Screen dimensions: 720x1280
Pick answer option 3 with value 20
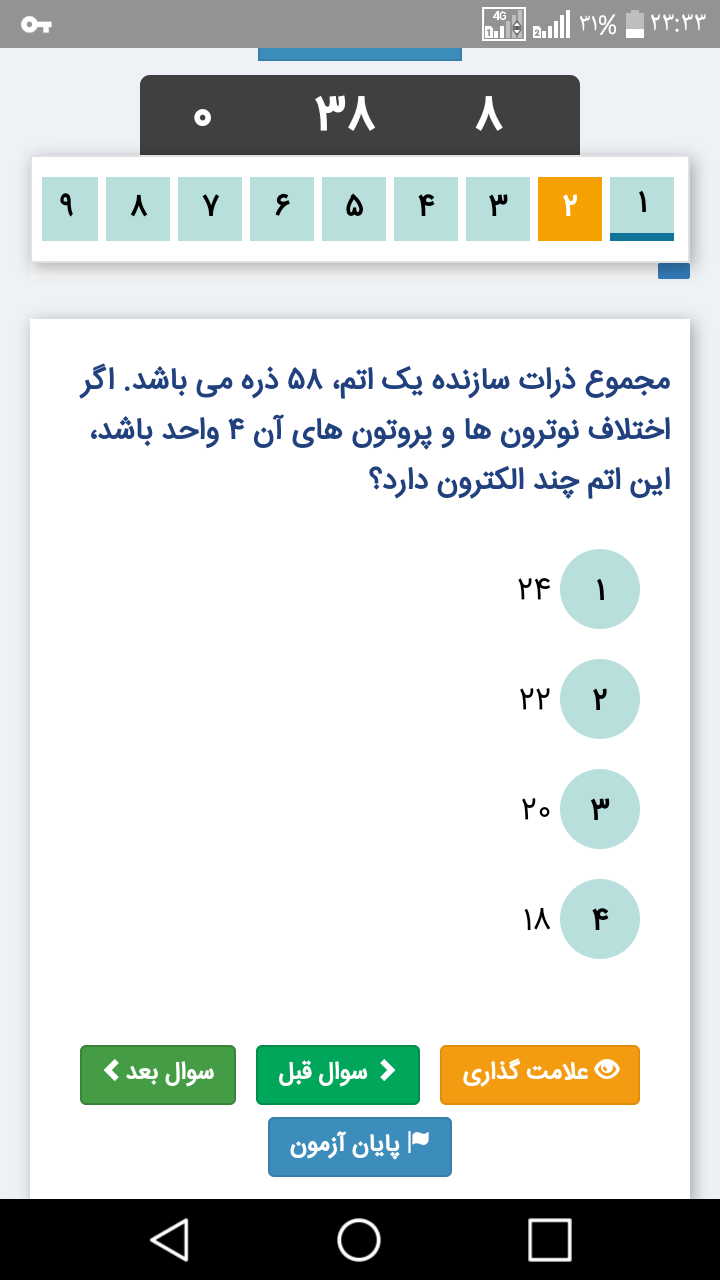tap(600, 809)
